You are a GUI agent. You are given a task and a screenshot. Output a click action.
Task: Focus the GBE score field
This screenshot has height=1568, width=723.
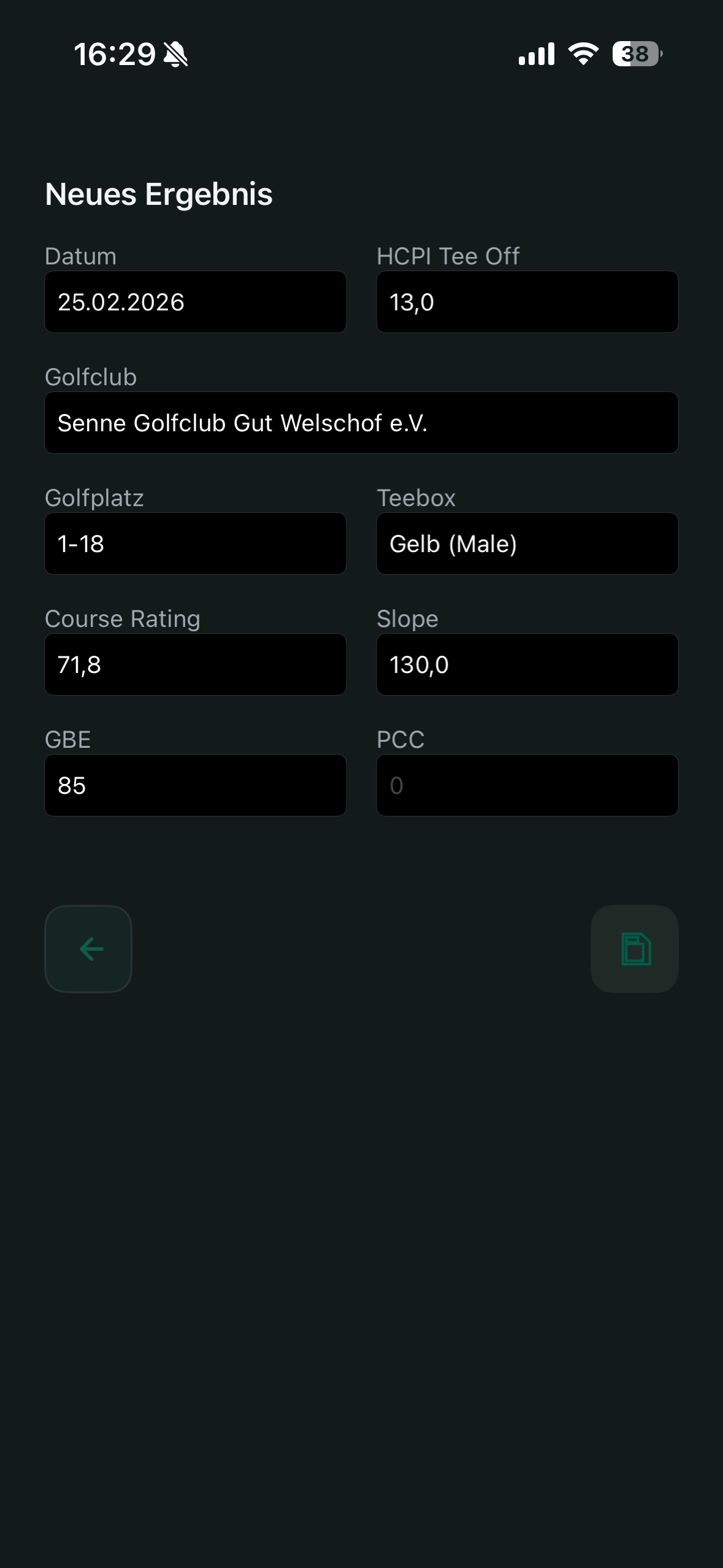pos(195,785)
